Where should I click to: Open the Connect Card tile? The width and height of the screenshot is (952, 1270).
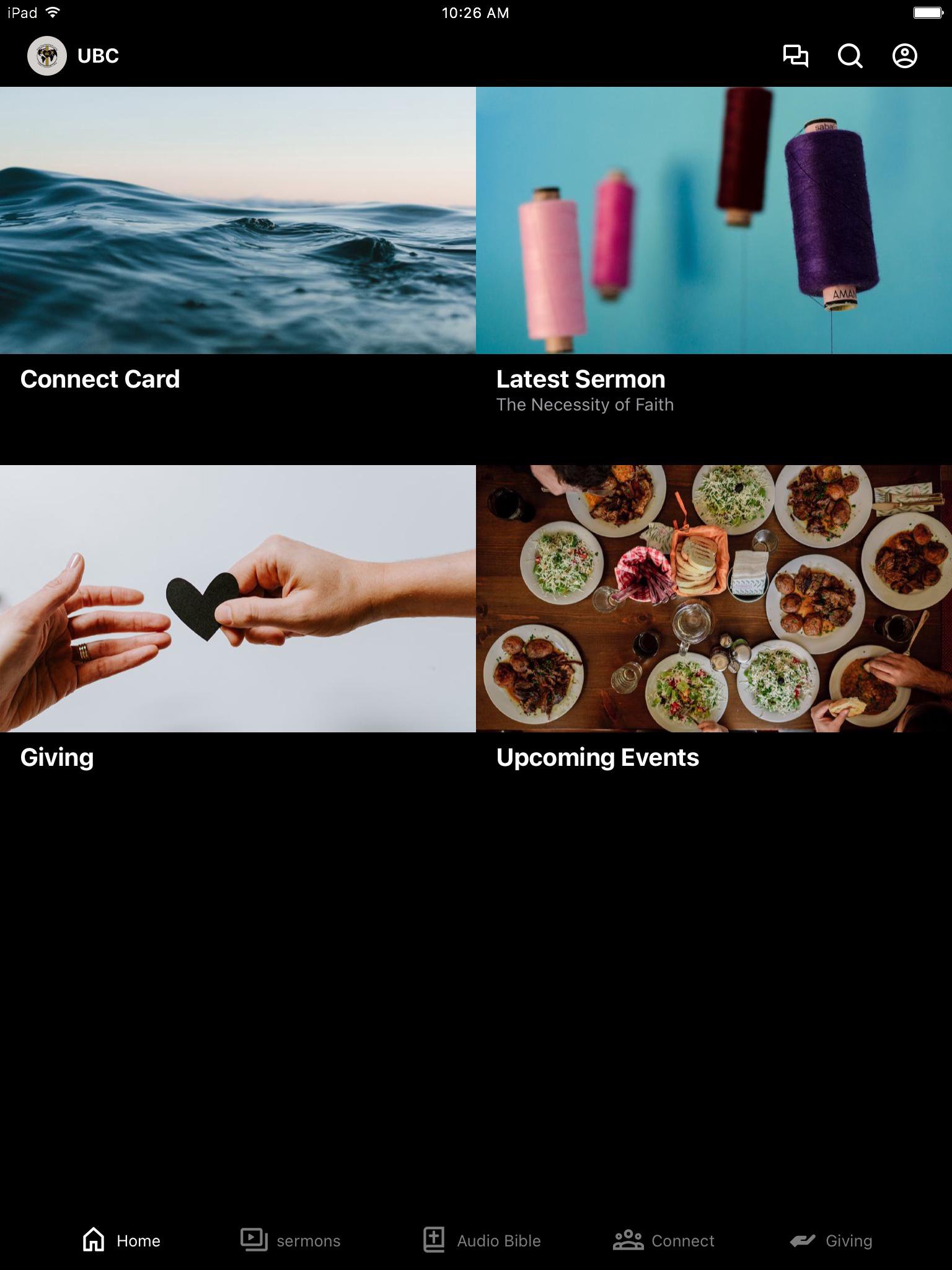coord(238,248)
